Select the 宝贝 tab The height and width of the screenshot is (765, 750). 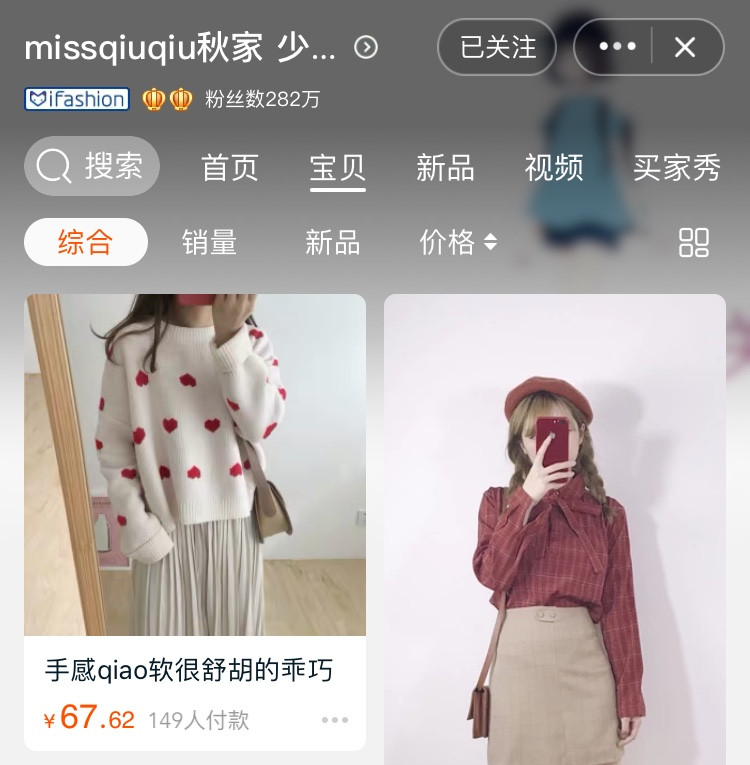click(338, 167)
